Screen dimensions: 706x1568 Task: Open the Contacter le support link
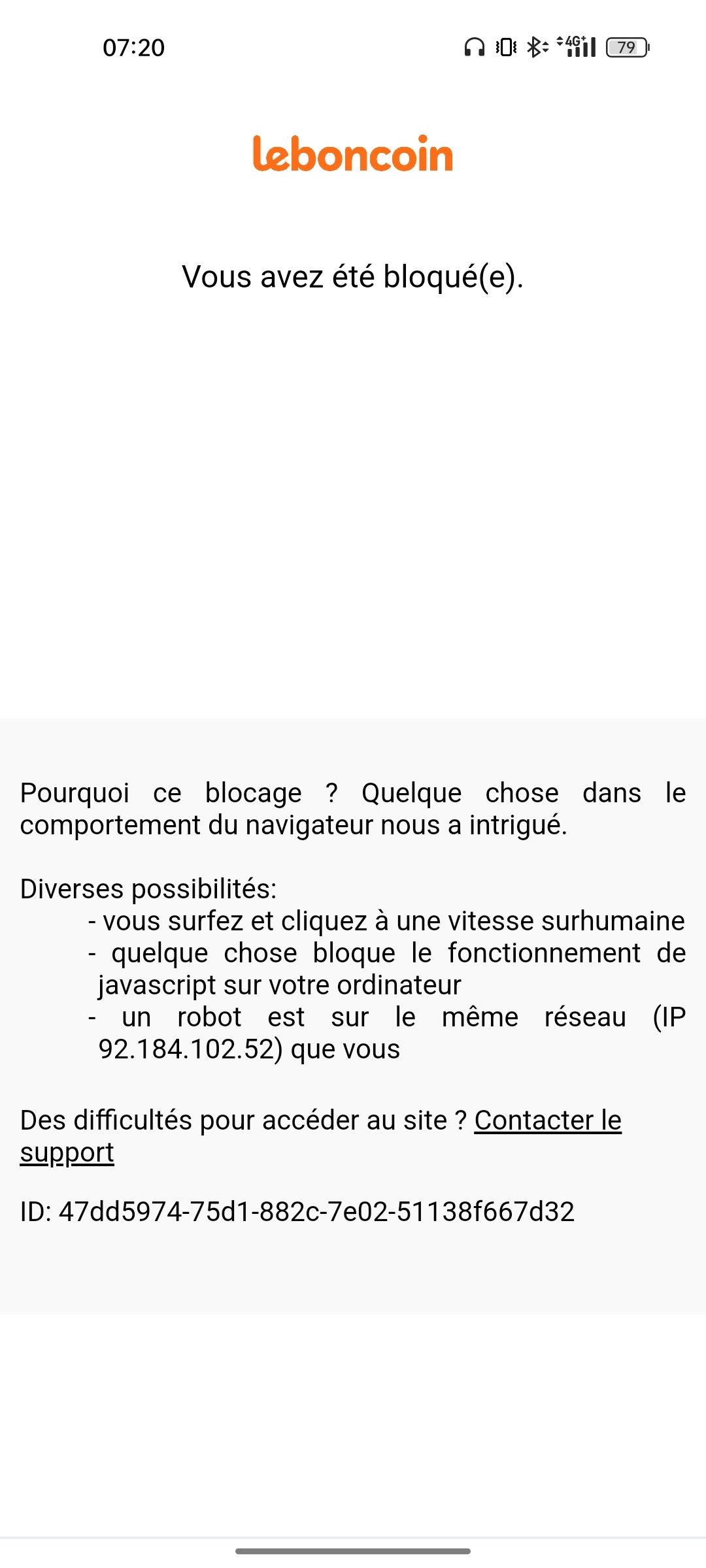pyautogui.click(x=547, y=1120)
